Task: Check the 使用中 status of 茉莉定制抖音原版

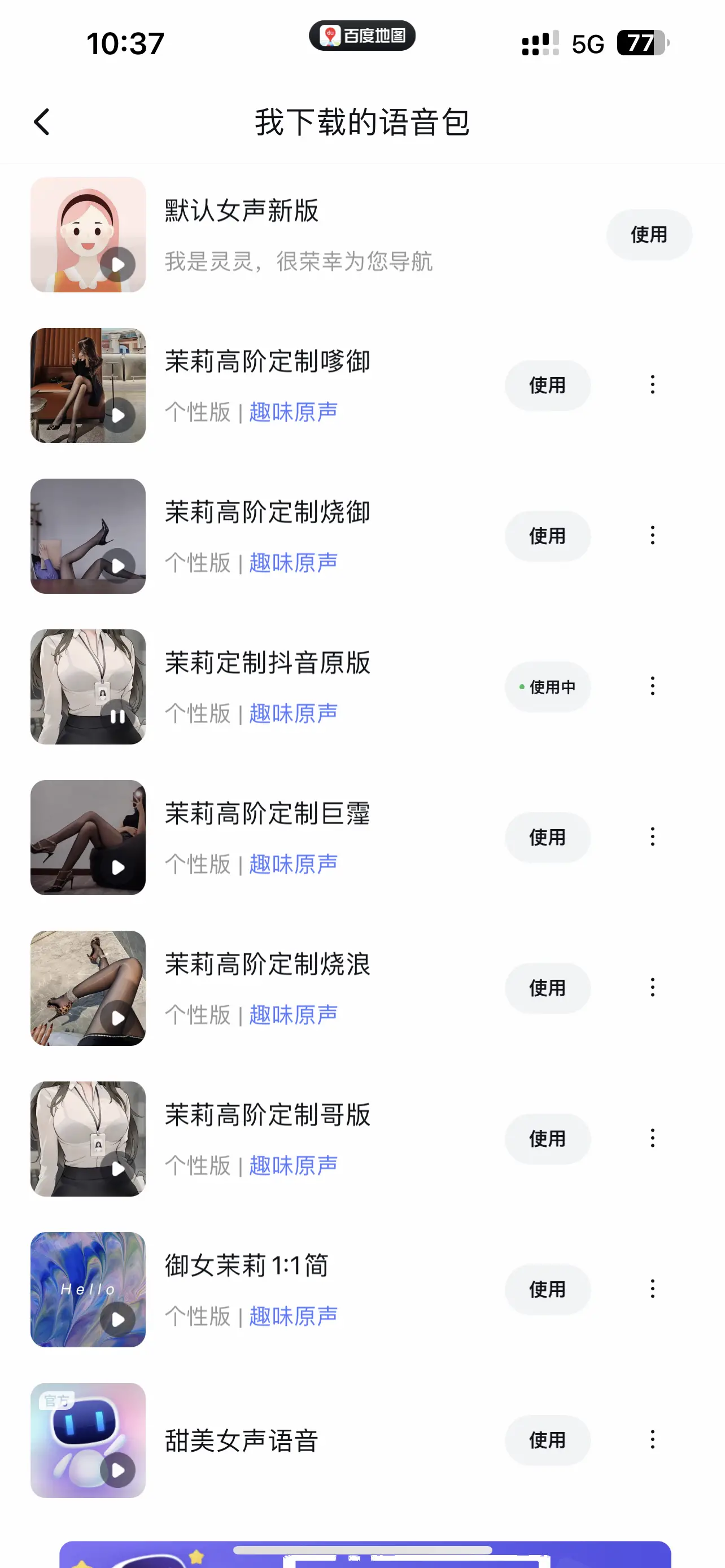Action: click(x=547, y=686)
